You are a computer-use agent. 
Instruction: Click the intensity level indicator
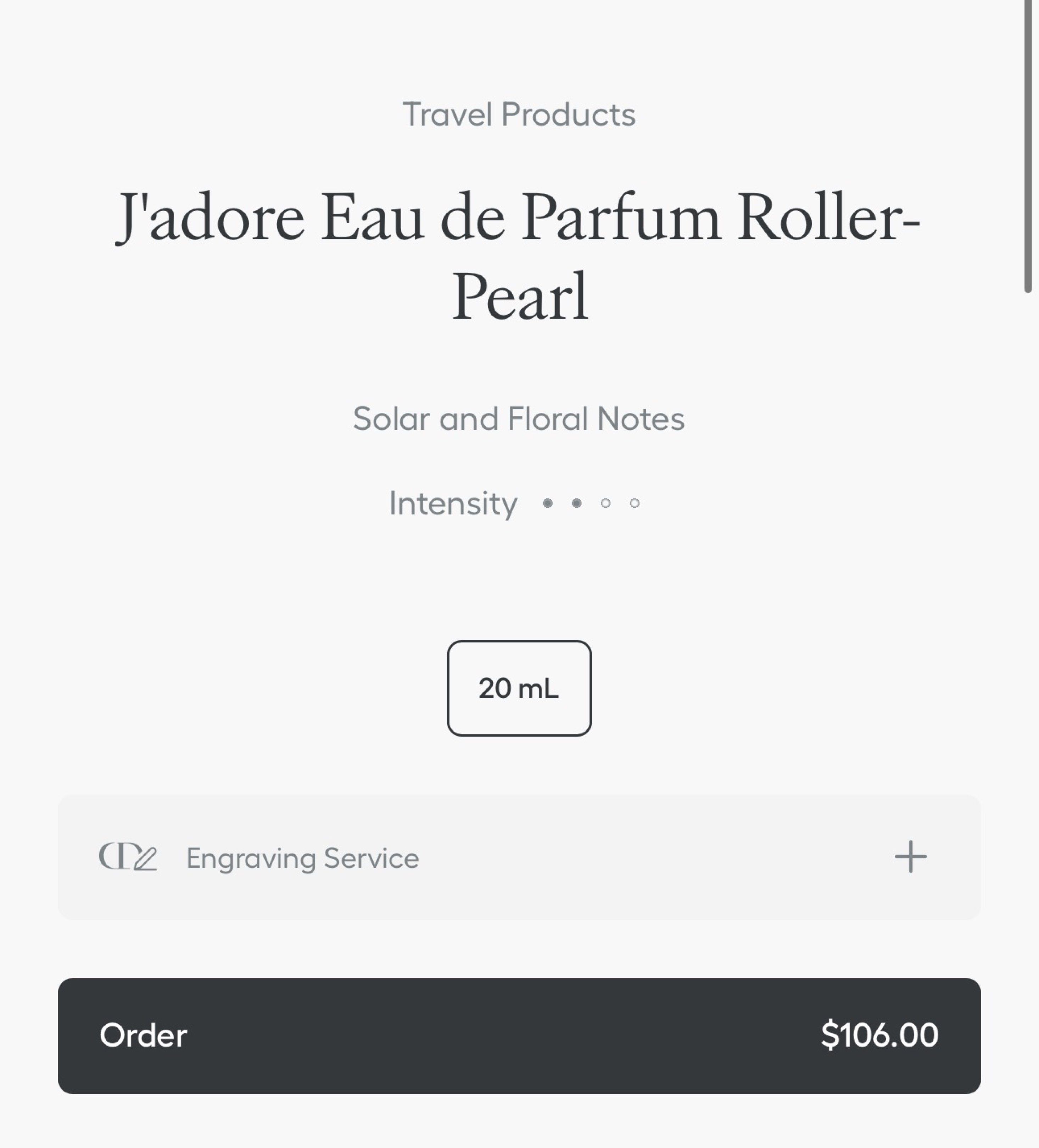(x=513, y=502)
